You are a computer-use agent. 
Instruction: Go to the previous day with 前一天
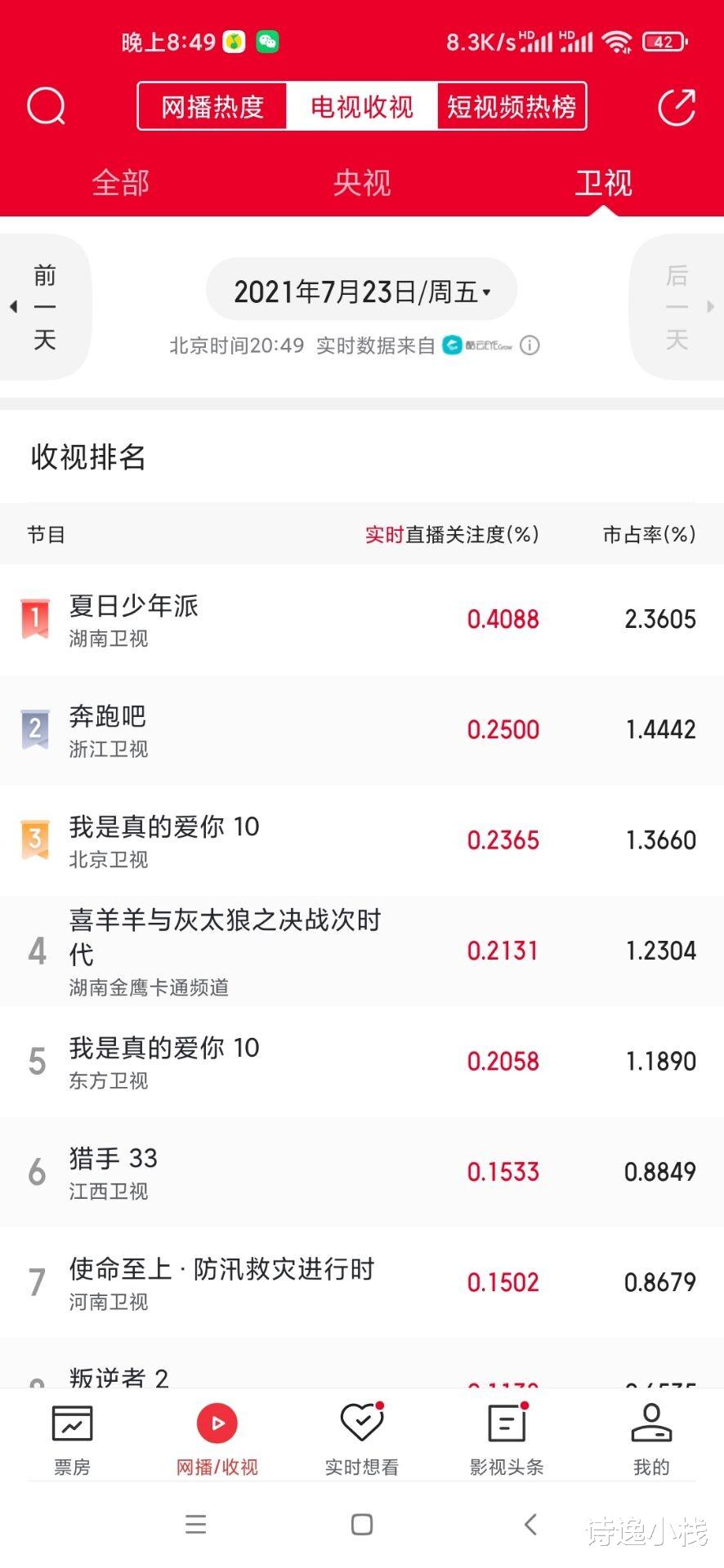tap(45, 305)
